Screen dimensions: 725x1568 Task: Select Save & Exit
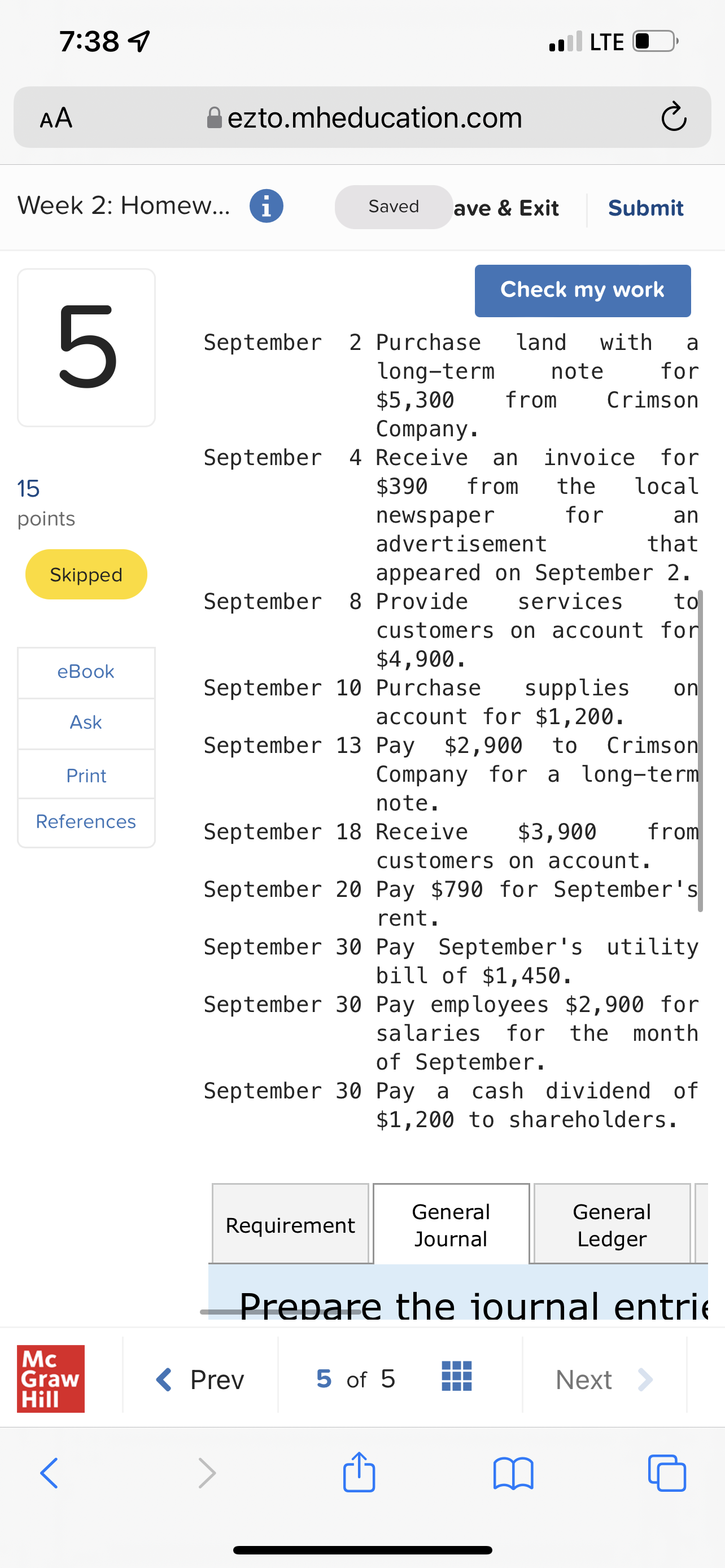(x=506, y=208)
